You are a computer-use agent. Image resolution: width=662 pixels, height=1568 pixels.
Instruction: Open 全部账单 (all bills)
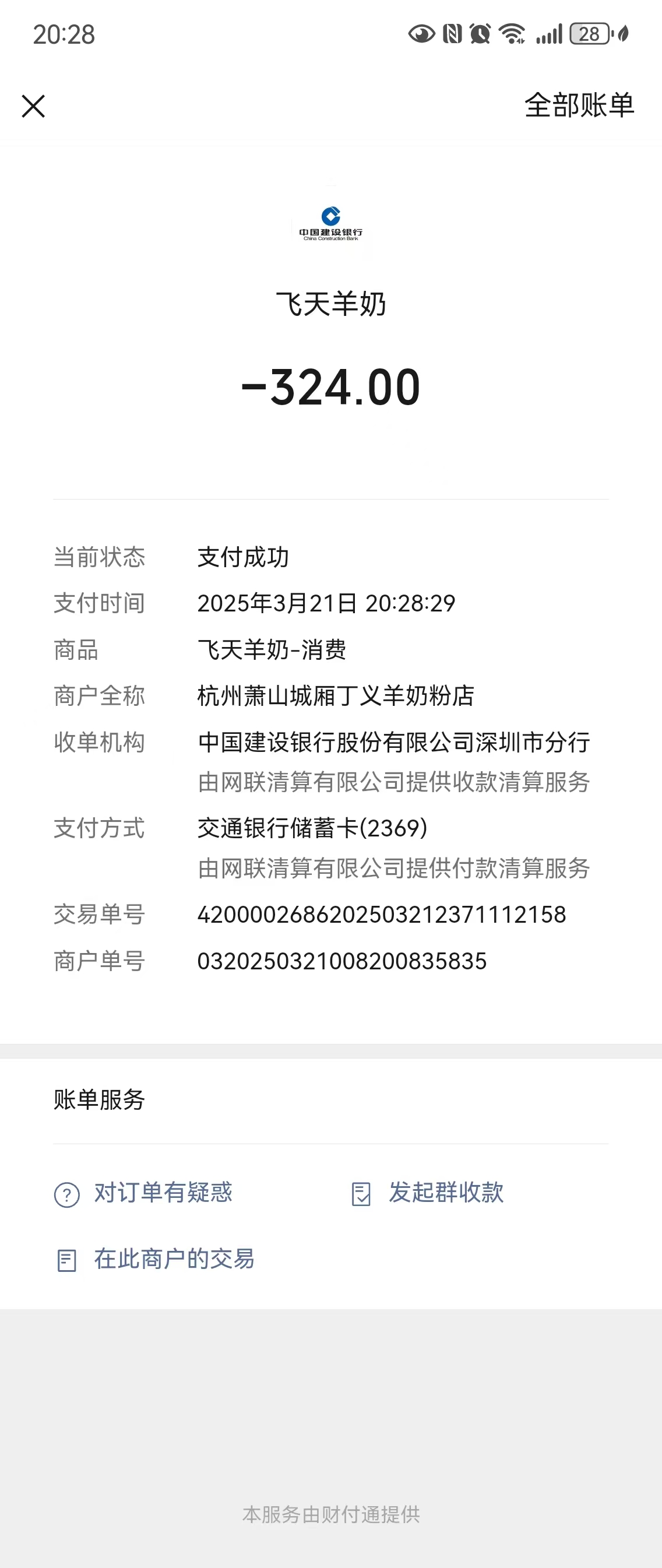click(579, 106)
